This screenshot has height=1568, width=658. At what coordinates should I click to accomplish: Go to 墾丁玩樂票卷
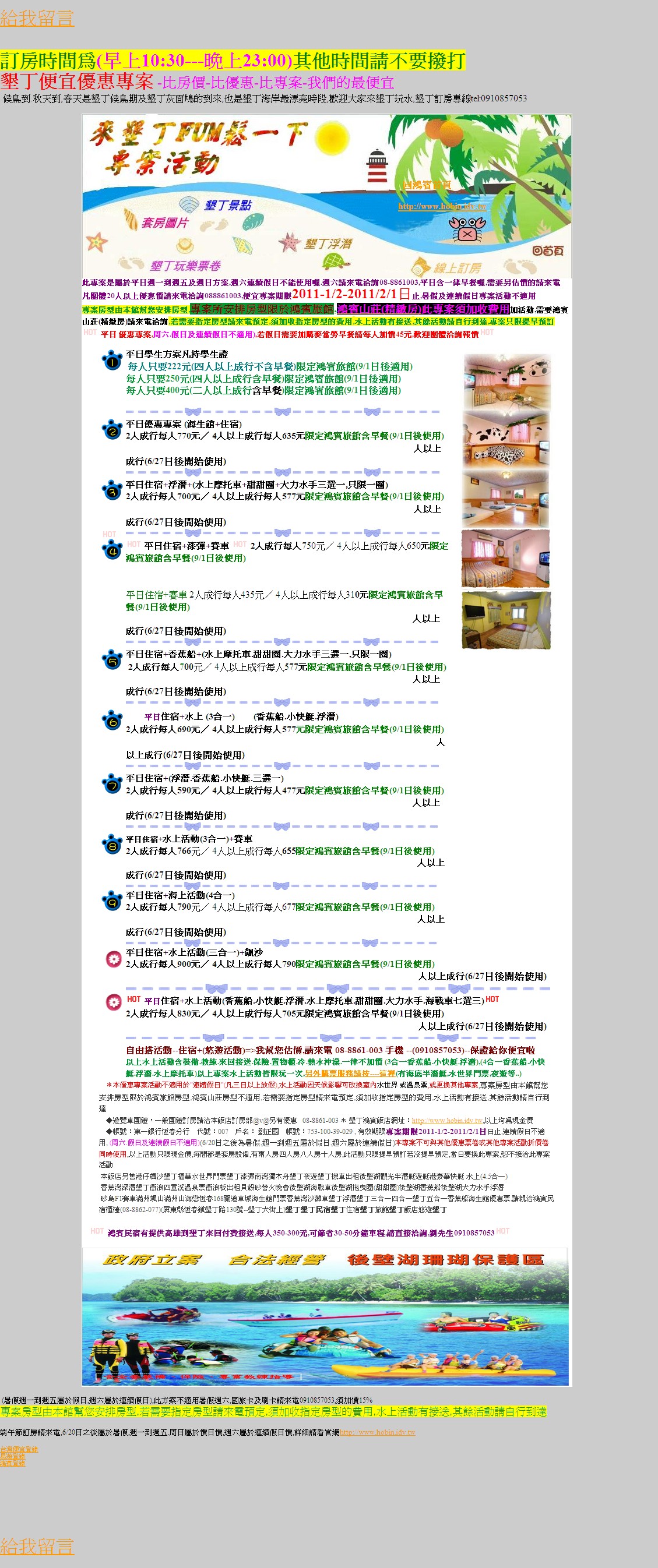click(x=185, y=266)
